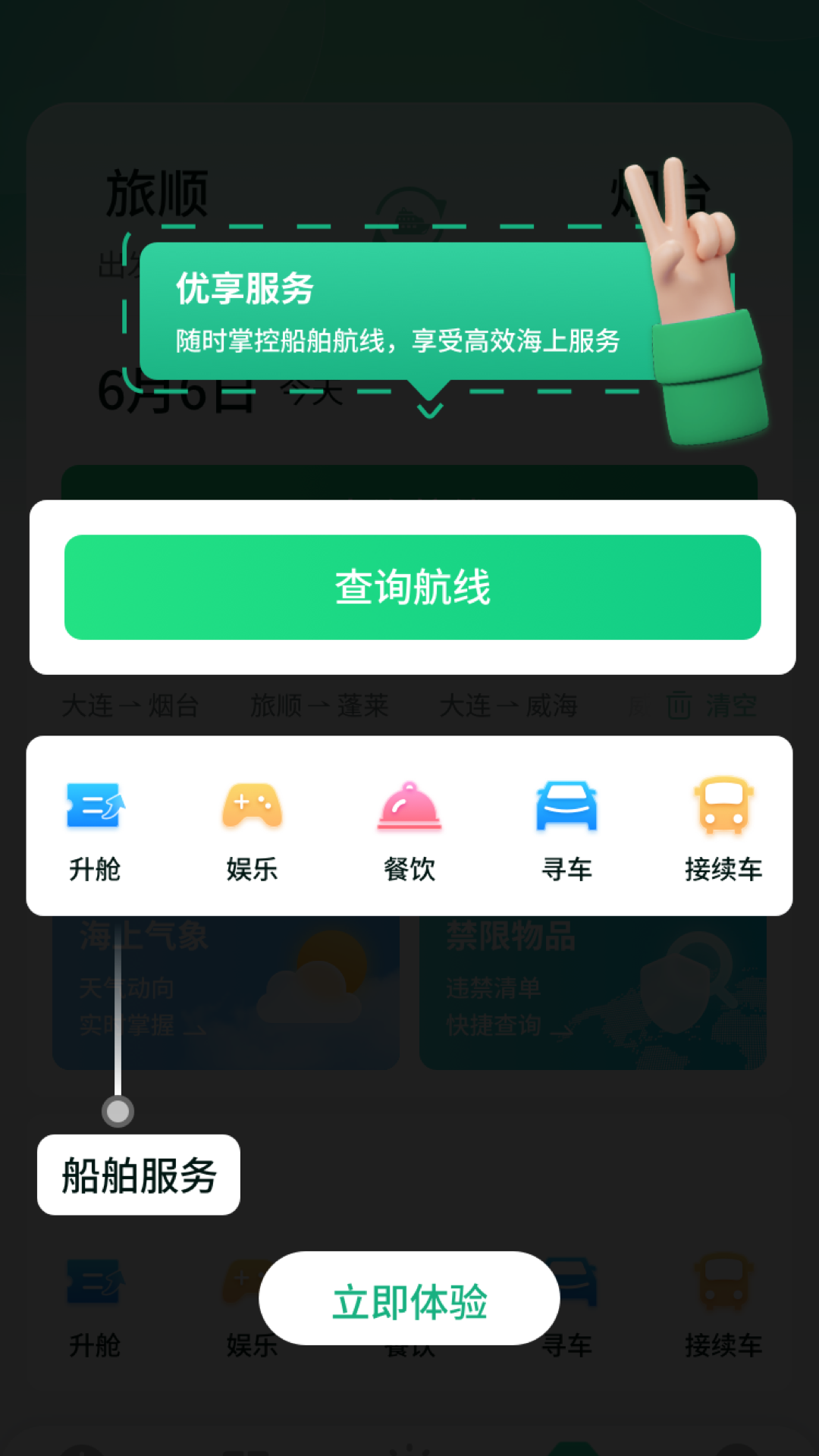Tap the 查询航线 search button
Image resolution: width=819 pixels, height=1456 pixels.
click(413, 588)
